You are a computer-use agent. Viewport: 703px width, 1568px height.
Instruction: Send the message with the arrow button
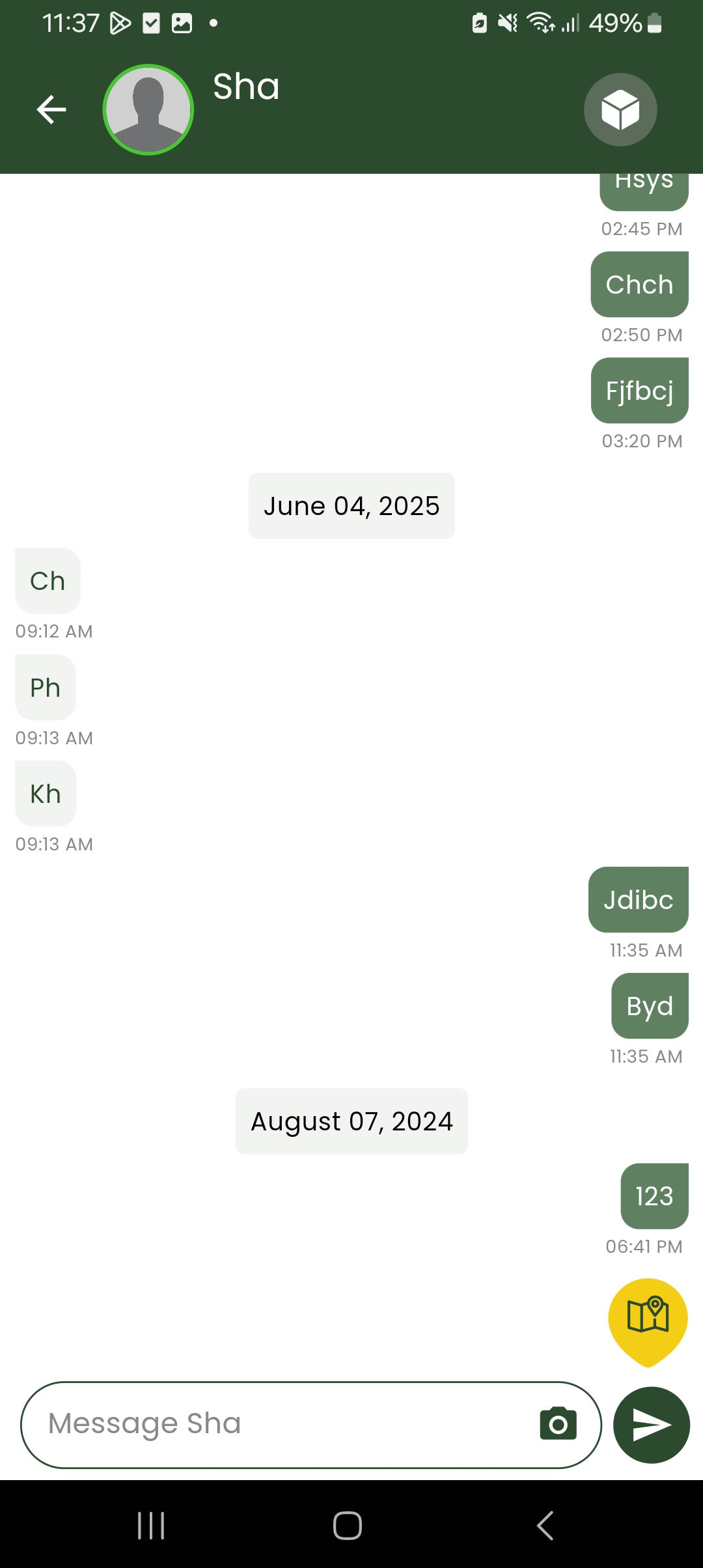point(651,1425)
